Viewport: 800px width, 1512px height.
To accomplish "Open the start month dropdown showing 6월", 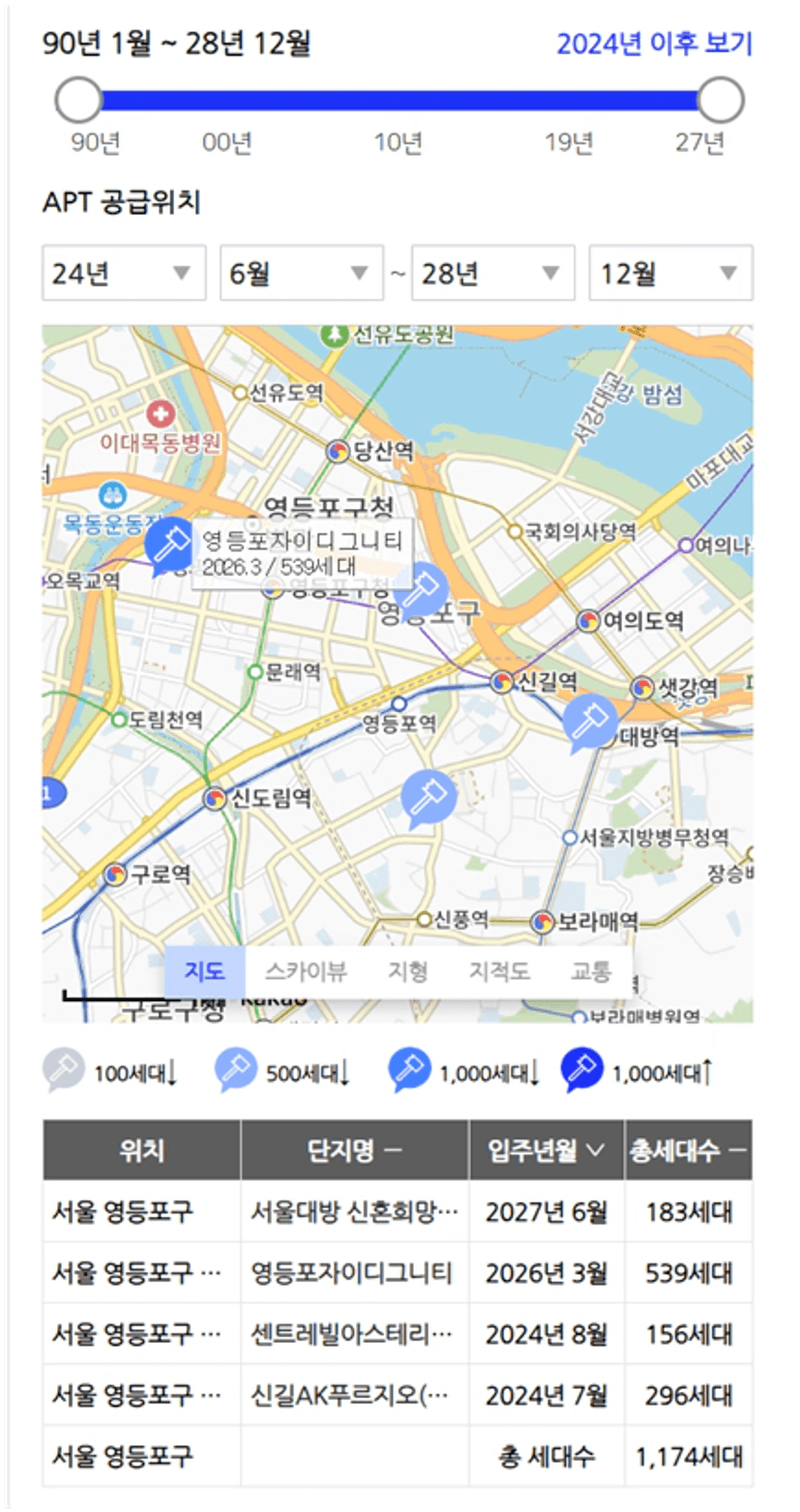I will pyautogui.click(x=301, y=273).
